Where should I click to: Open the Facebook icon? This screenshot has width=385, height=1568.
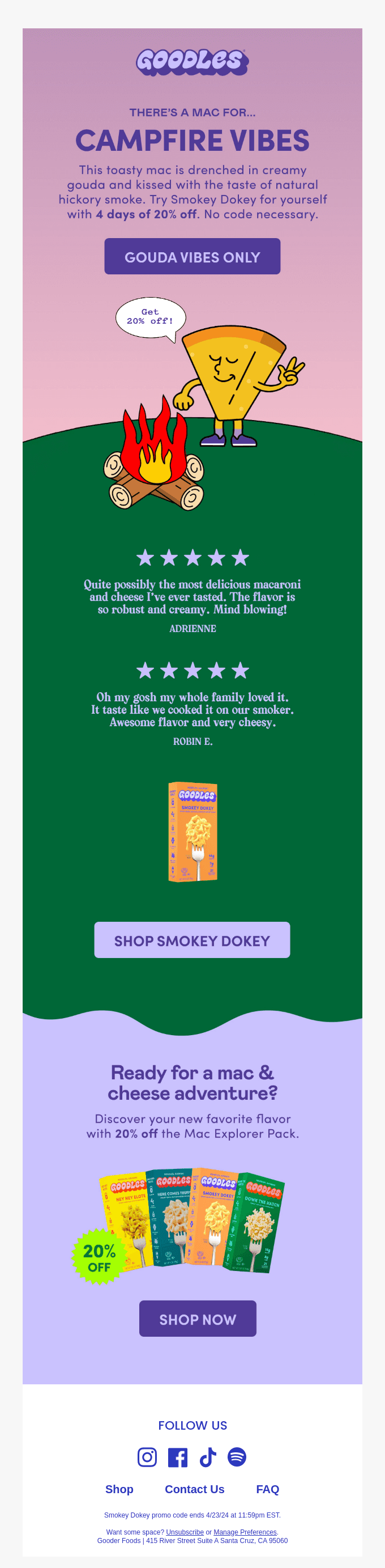177,1457
